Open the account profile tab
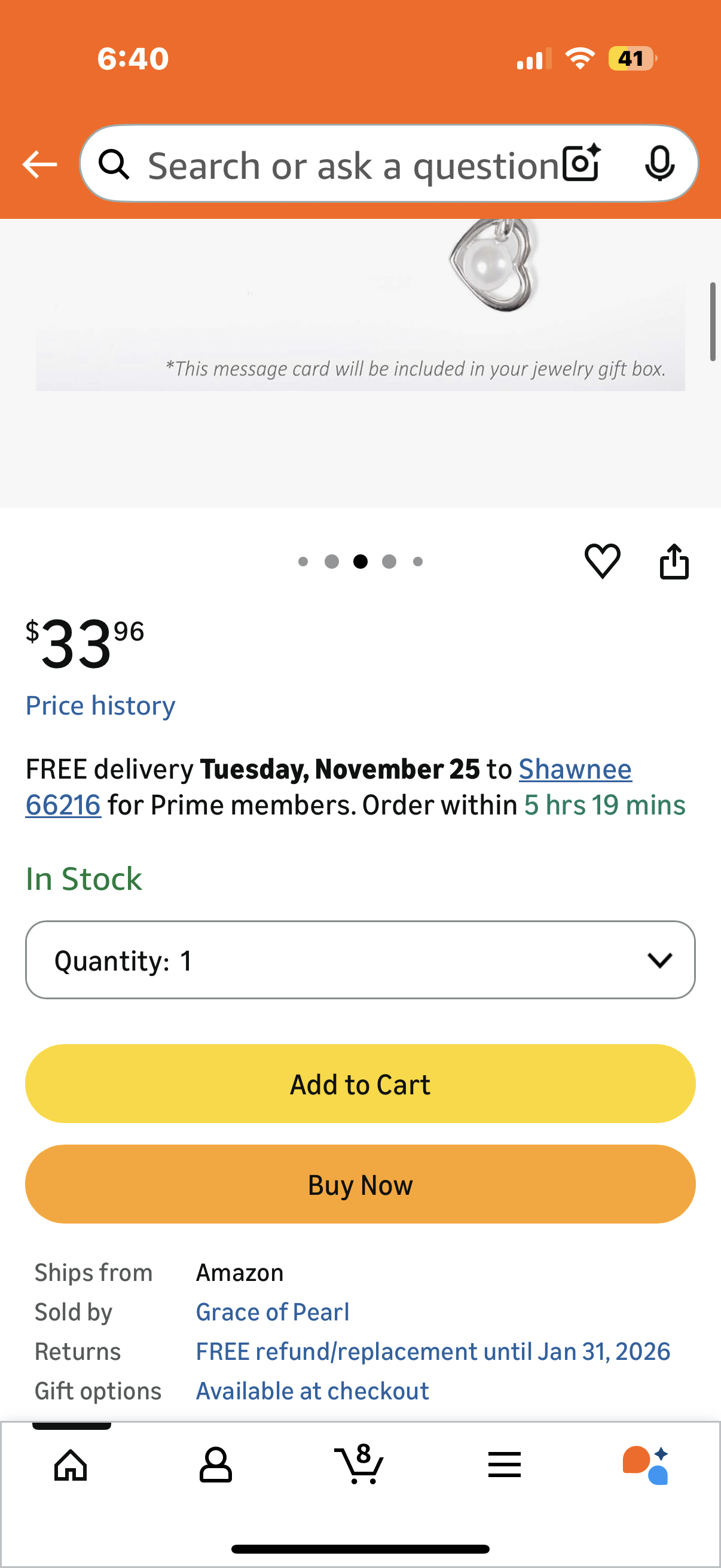Screen dimensions: 721x1568 (x=215, y=1465)
